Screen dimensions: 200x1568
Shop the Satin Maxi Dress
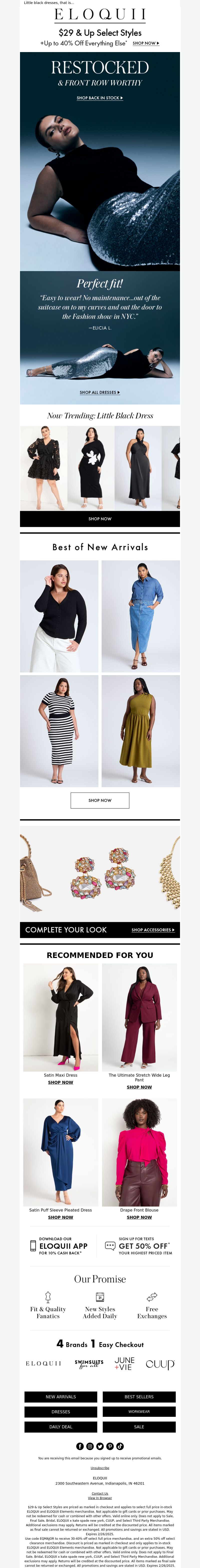61,1082
